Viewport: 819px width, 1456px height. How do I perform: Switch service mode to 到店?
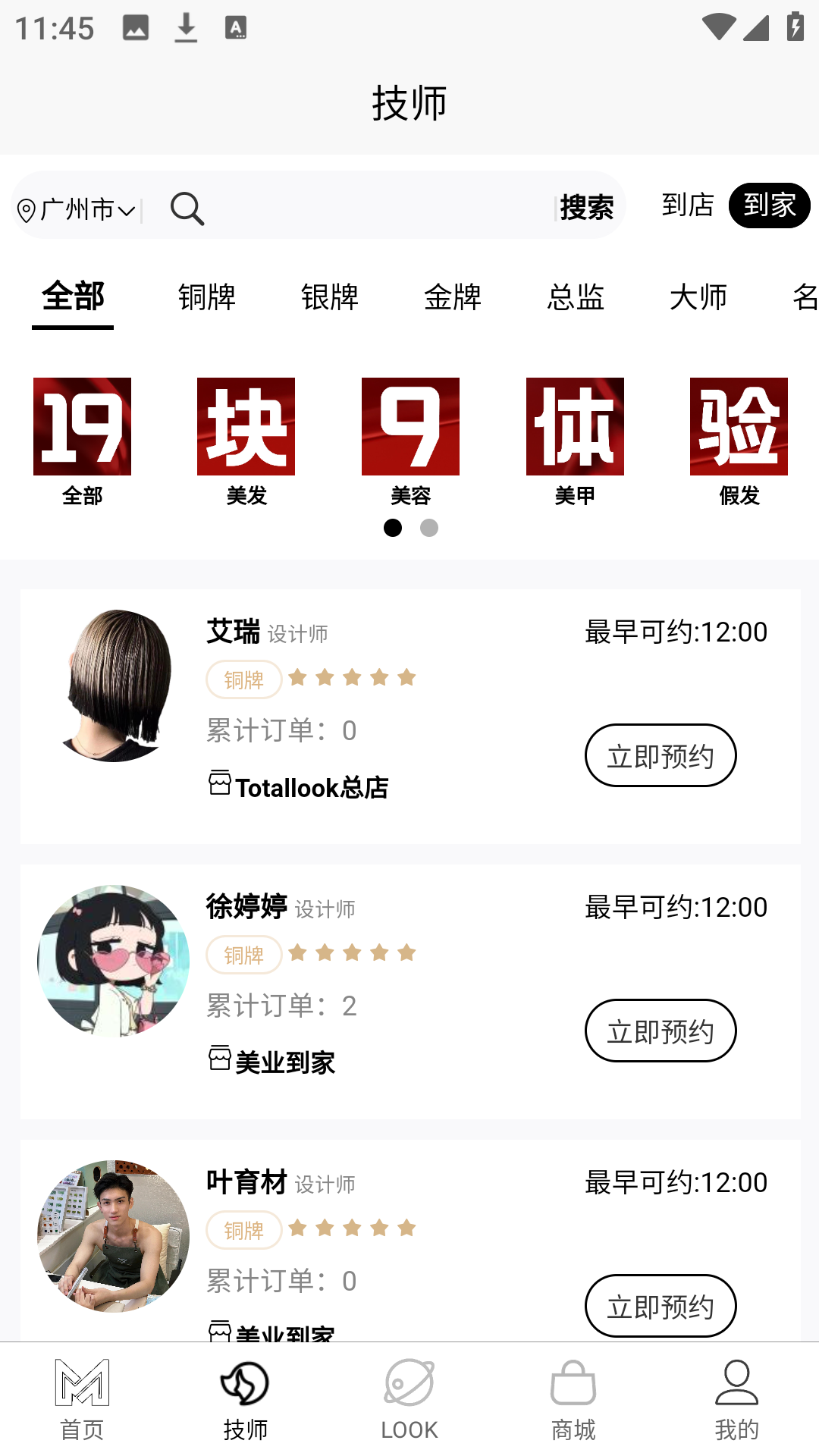pos(687,206)
